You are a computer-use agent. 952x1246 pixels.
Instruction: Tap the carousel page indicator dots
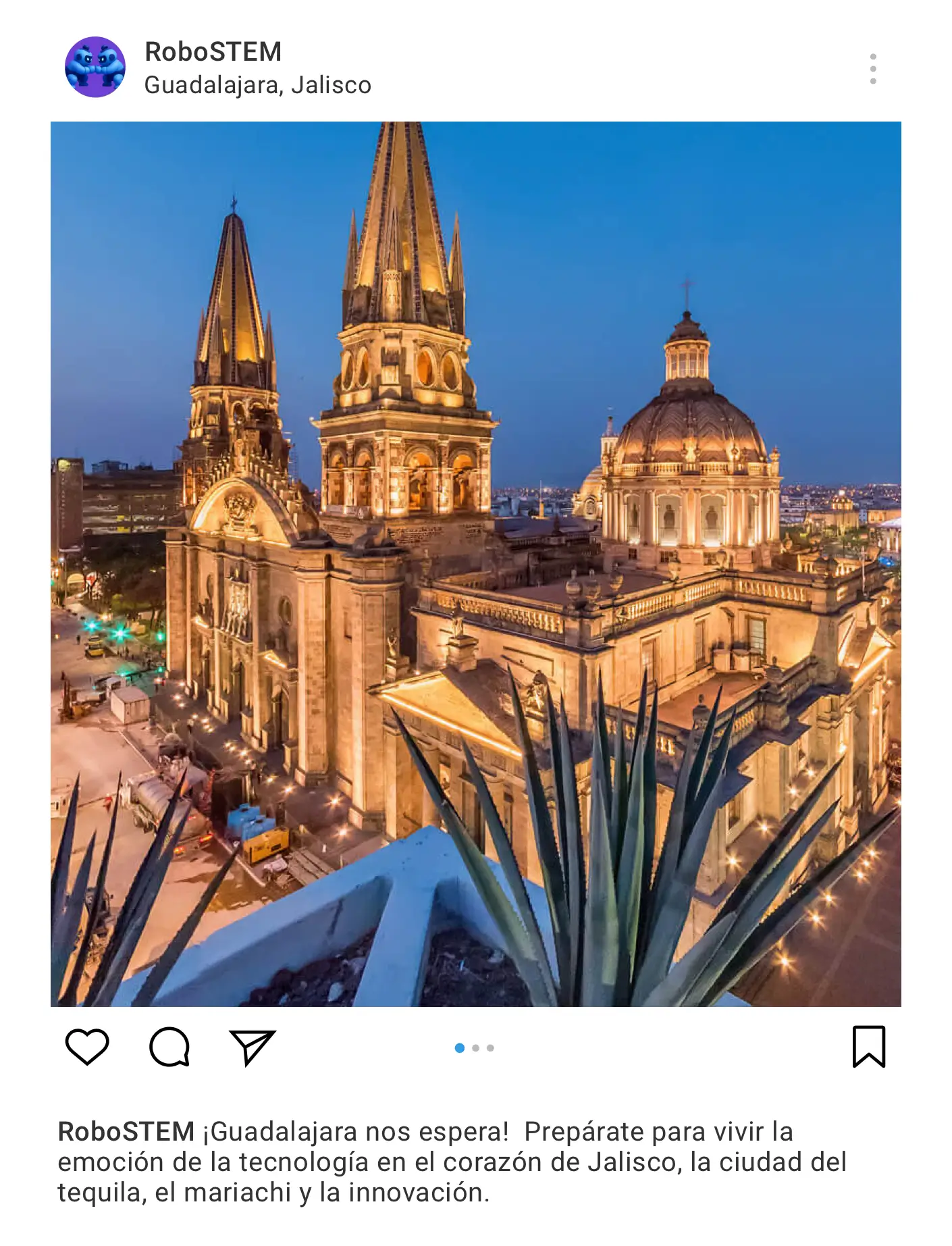pos(475,1047)
